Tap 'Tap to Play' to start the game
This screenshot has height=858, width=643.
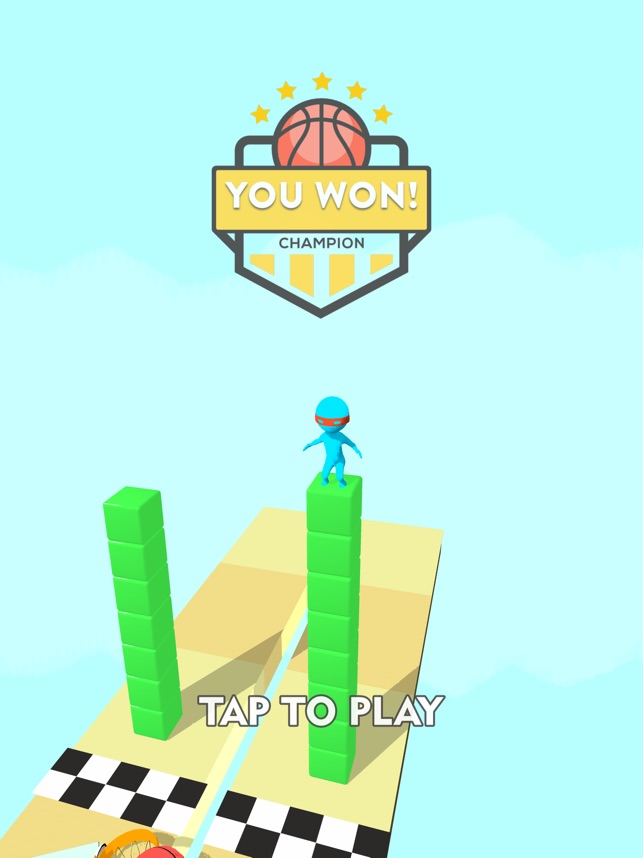point(321,710)
